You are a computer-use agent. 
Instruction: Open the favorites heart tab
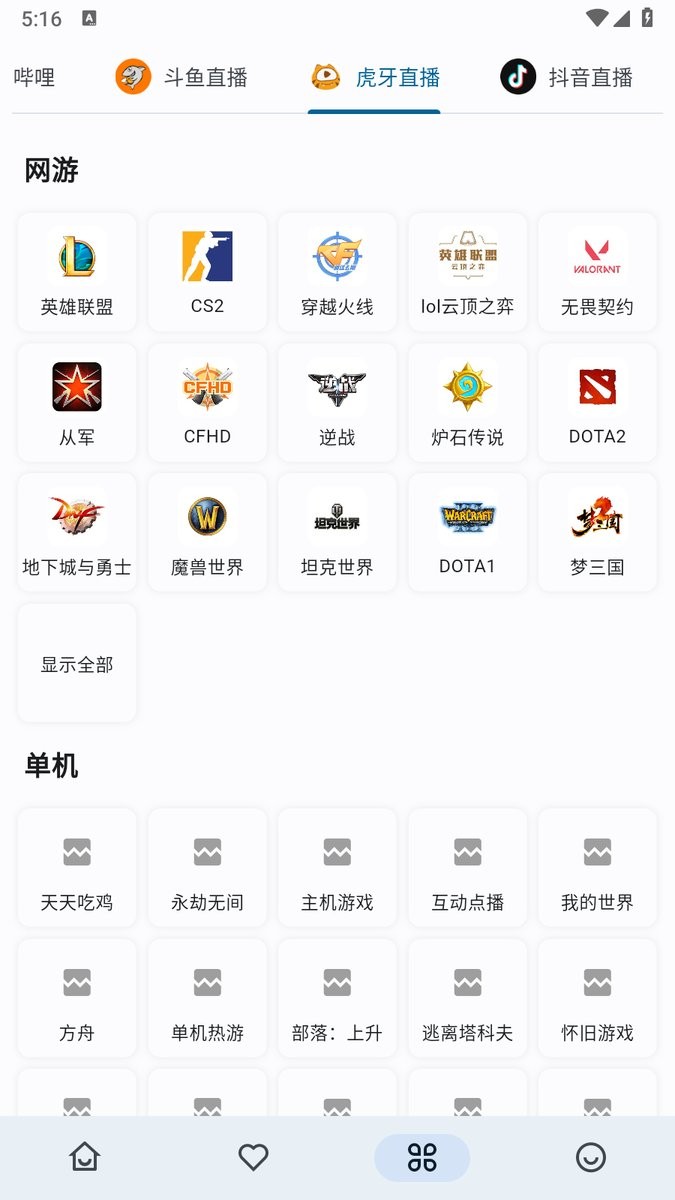(254, 1158)
